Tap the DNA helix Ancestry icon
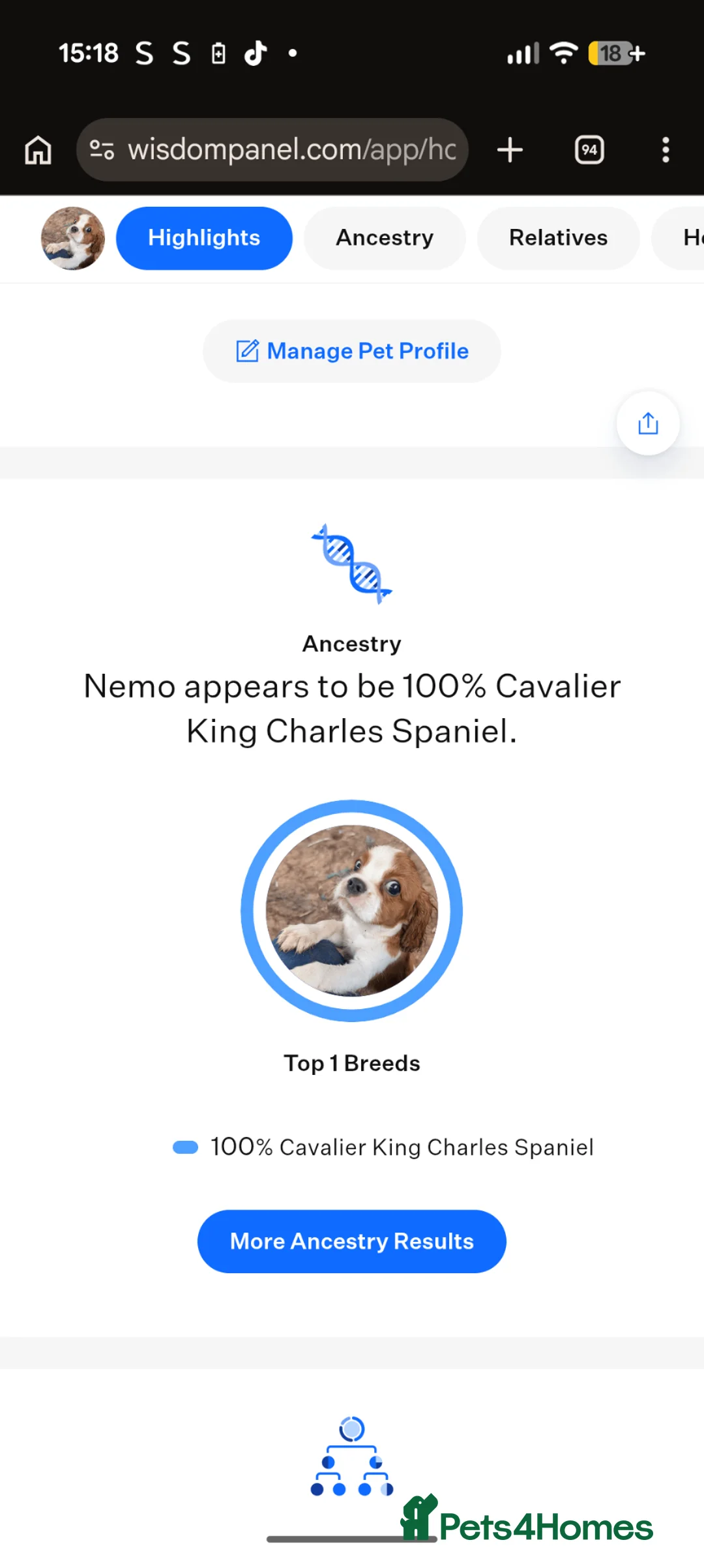This screenshot has height=1568, width=704. 352,564
